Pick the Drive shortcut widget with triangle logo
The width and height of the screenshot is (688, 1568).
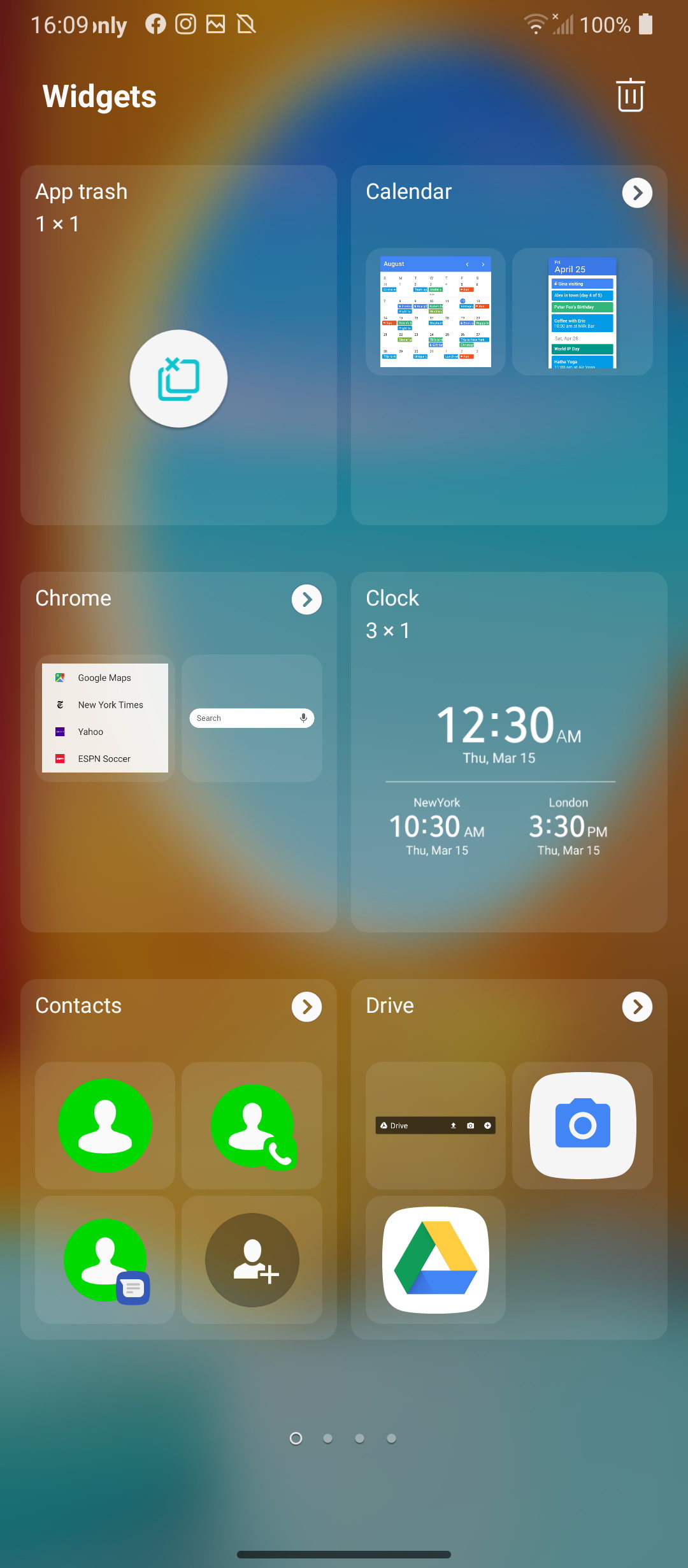(x=436, y=1260)
